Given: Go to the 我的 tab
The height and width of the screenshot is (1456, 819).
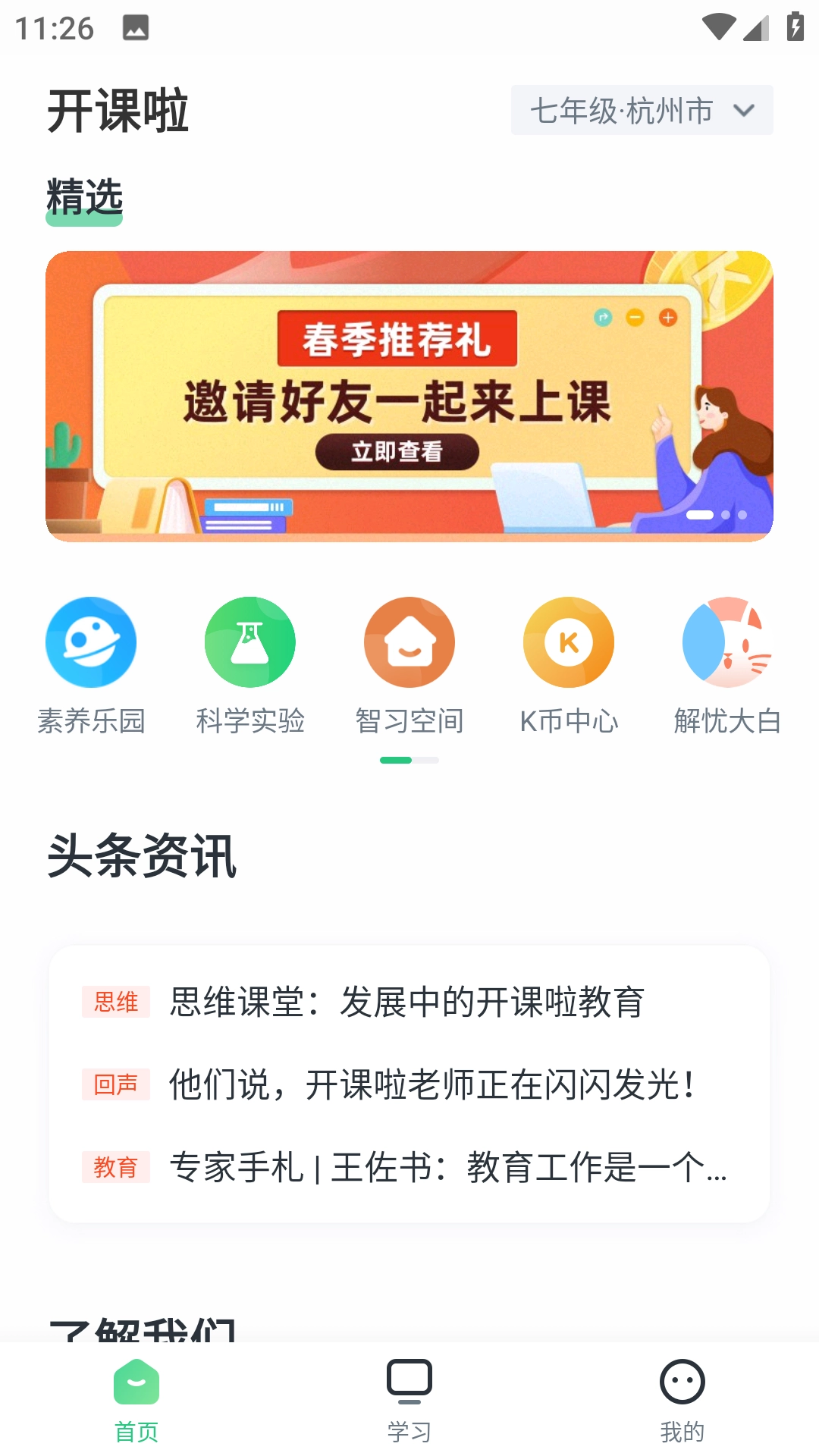Looking at the screenshot, I should 682,1400.
